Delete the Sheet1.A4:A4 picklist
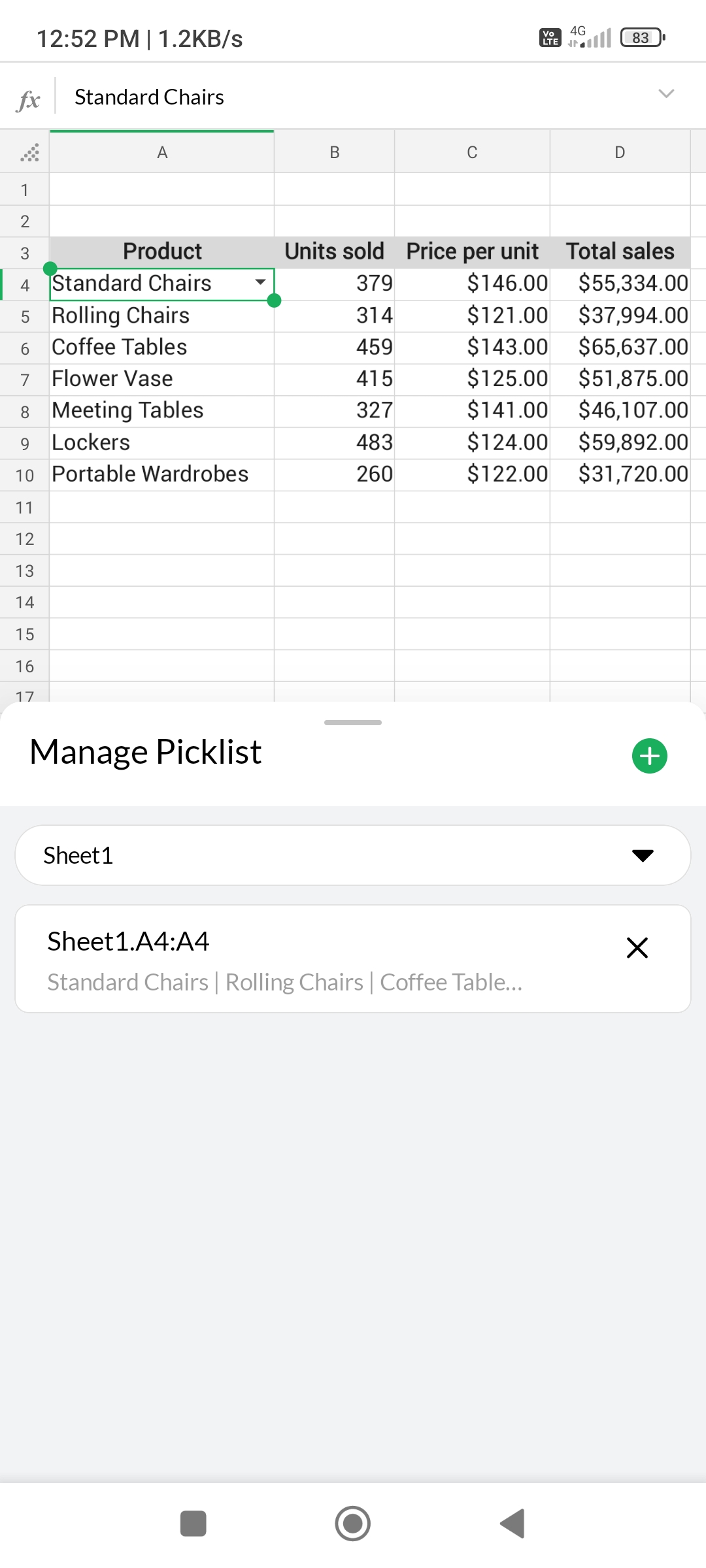 pos(637,947)
